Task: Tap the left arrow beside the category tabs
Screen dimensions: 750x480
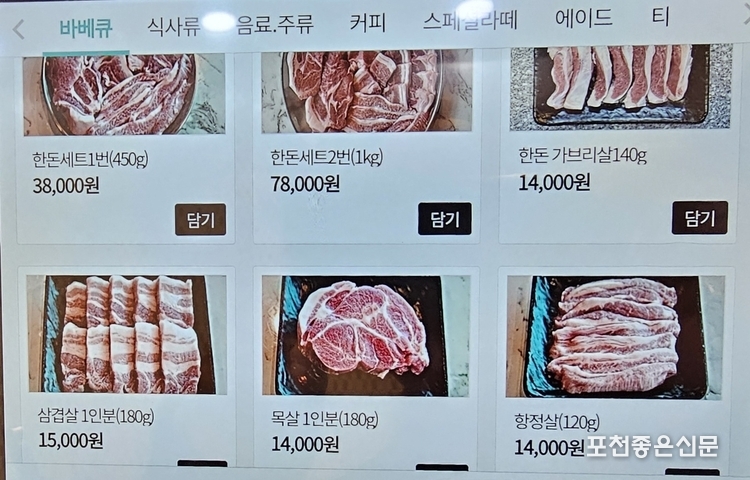Action: click(18, 28)
